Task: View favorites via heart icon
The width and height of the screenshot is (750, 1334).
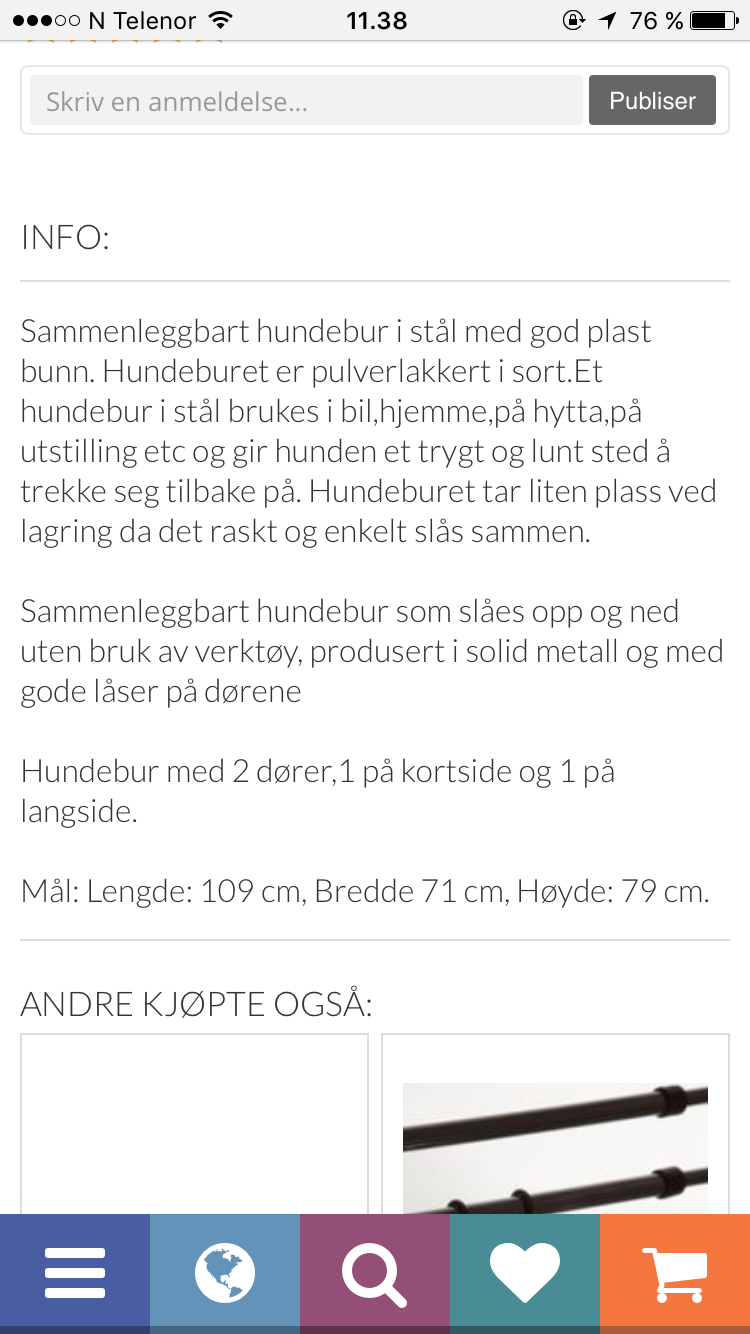Action: point(525,1273)
